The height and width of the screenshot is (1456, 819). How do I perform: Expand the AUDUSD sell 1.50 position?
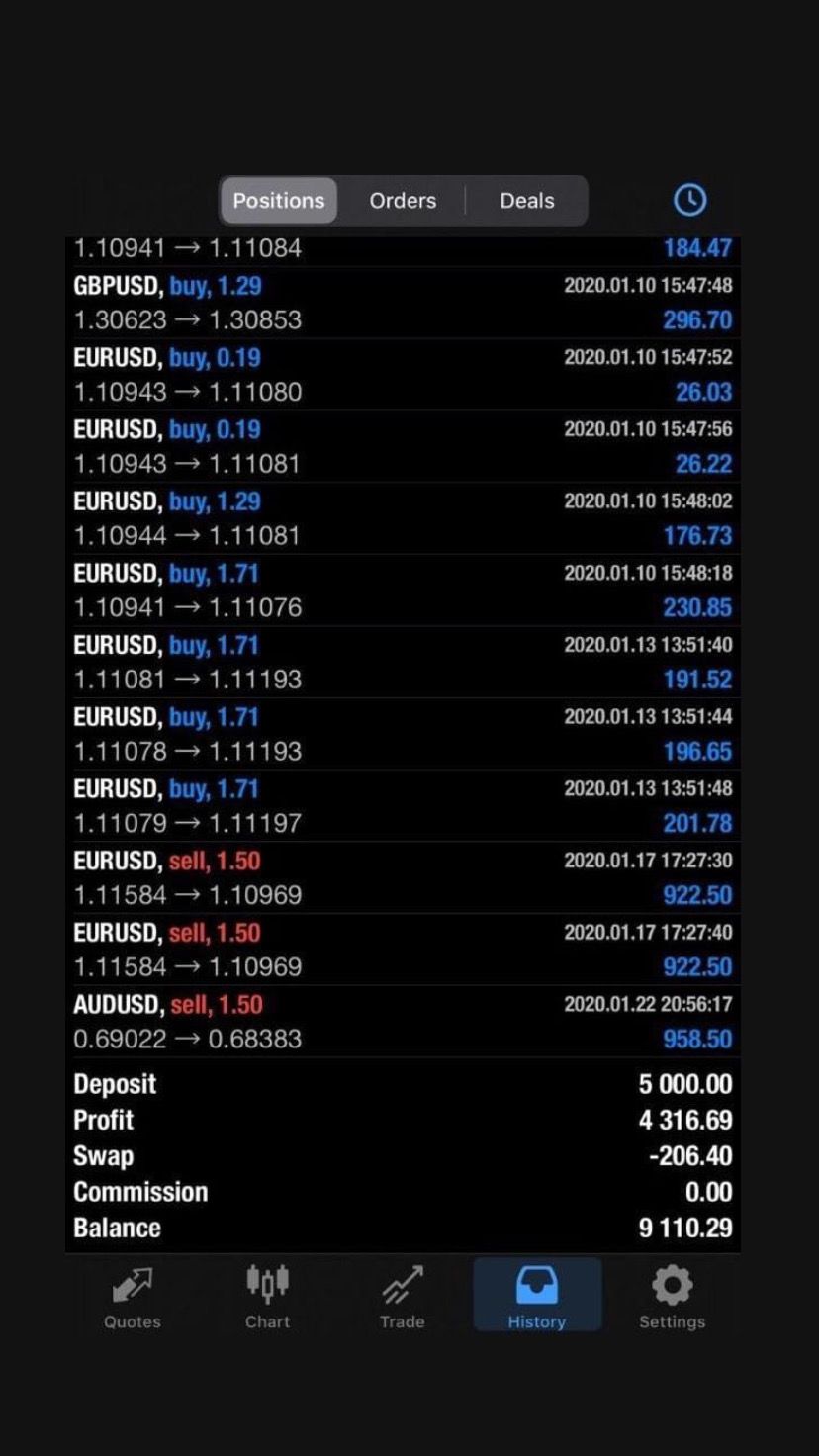[403, 1022]
